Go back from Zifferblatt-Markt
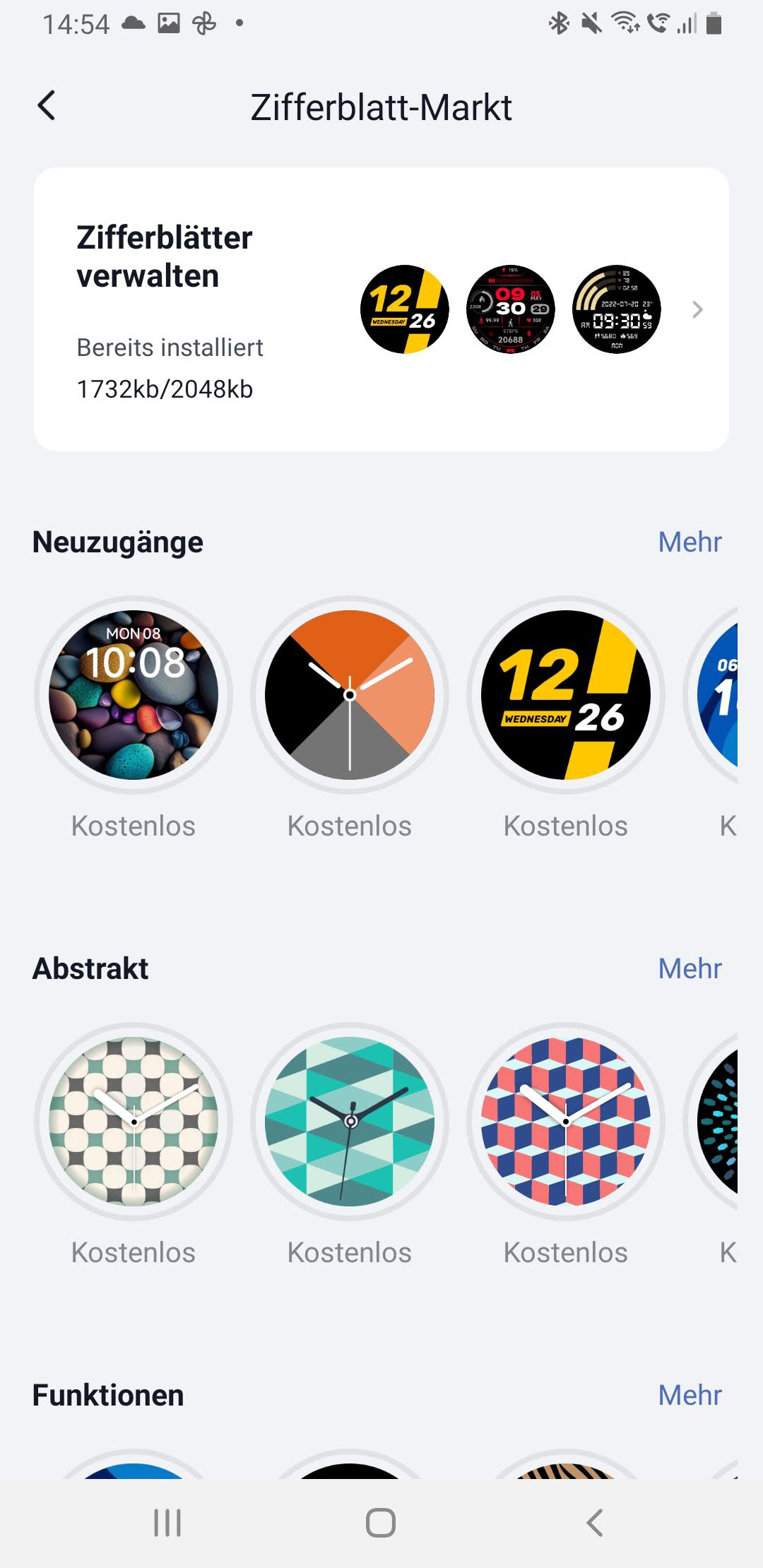This screenshot has height=1568, width=763. 47,107
